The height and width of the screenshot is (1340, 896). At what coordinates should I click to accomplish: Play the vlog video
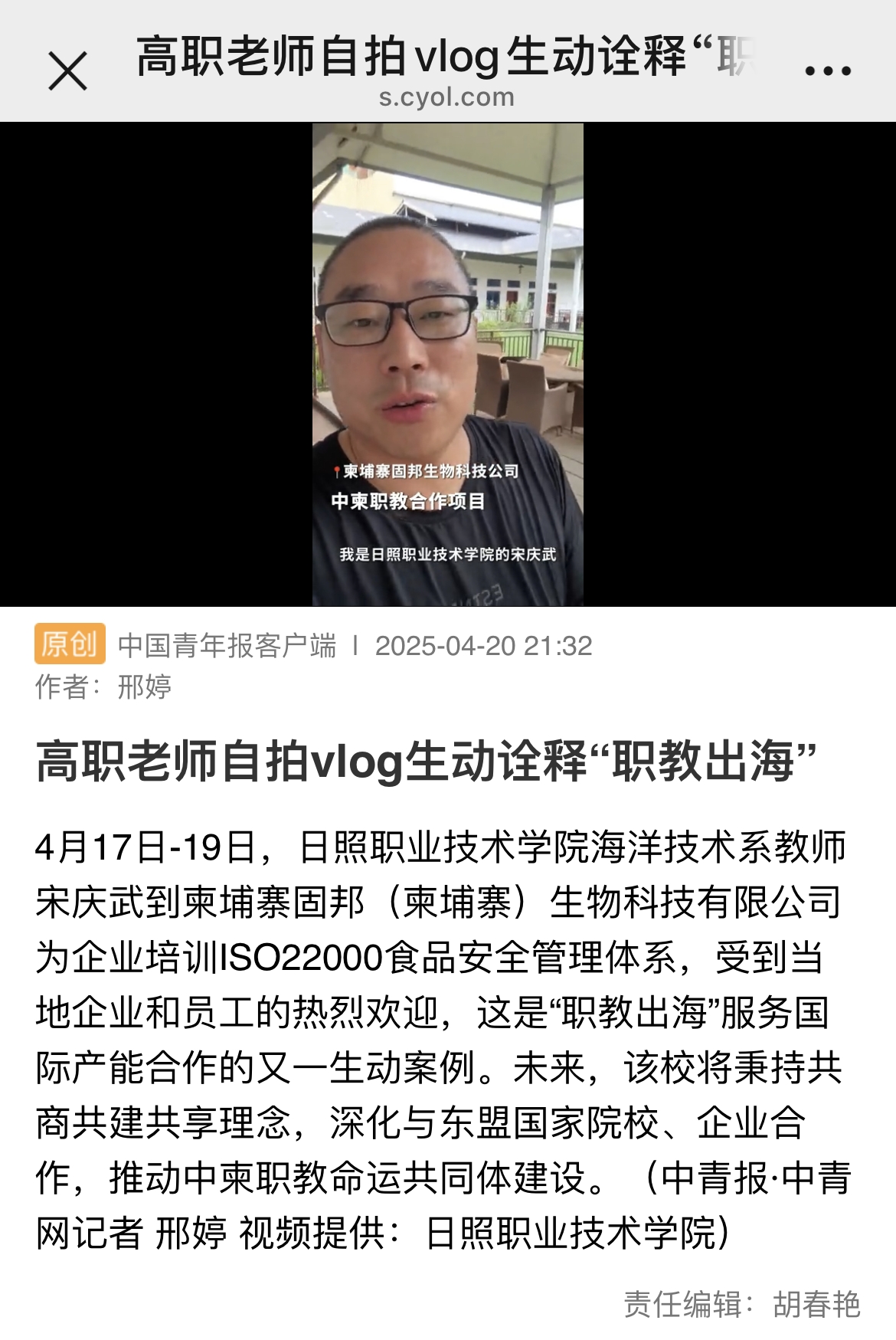(x=447, y=365)
